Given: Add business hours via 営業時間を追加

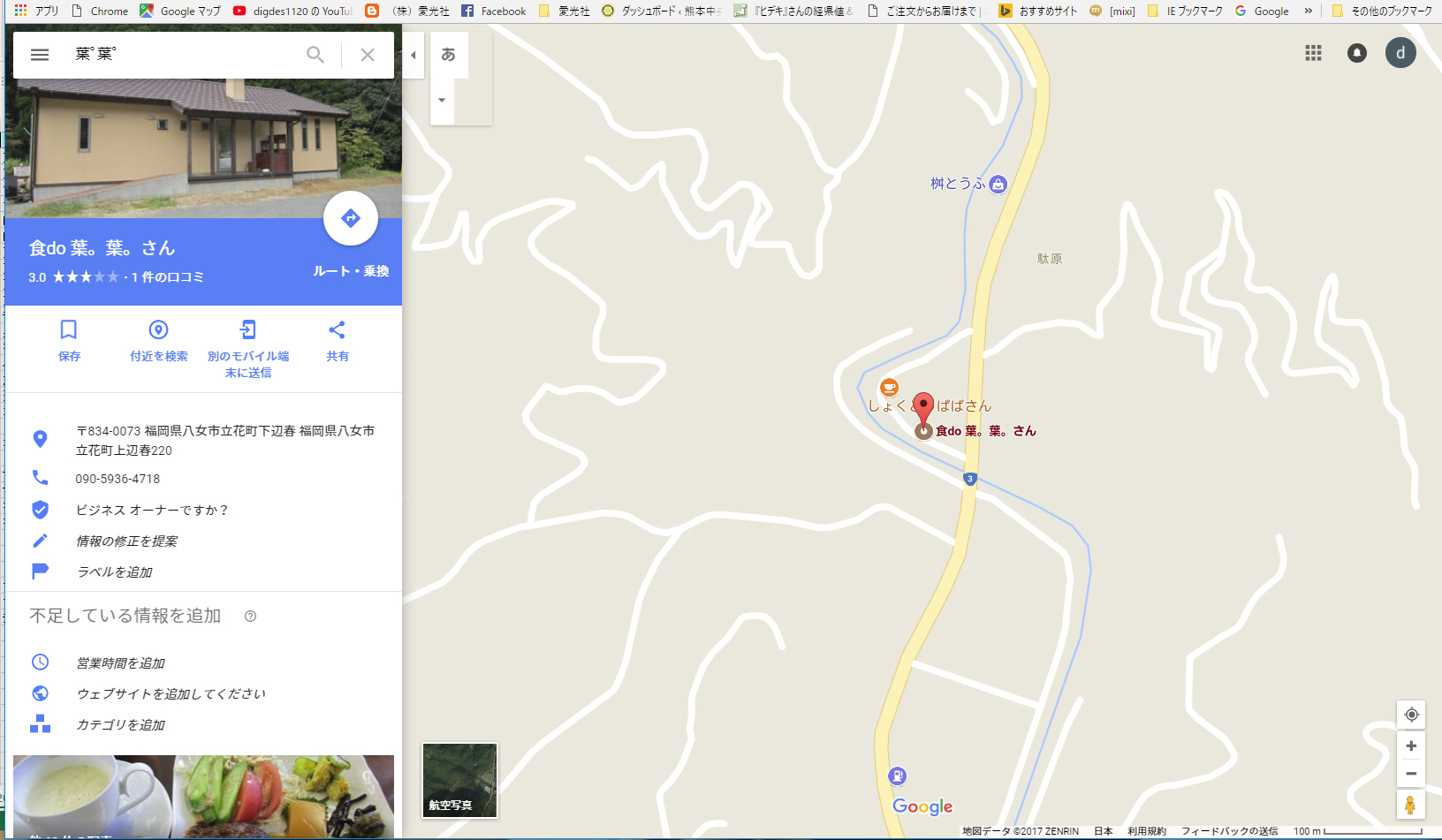Looking at the screenshot, I should (121, 662).
